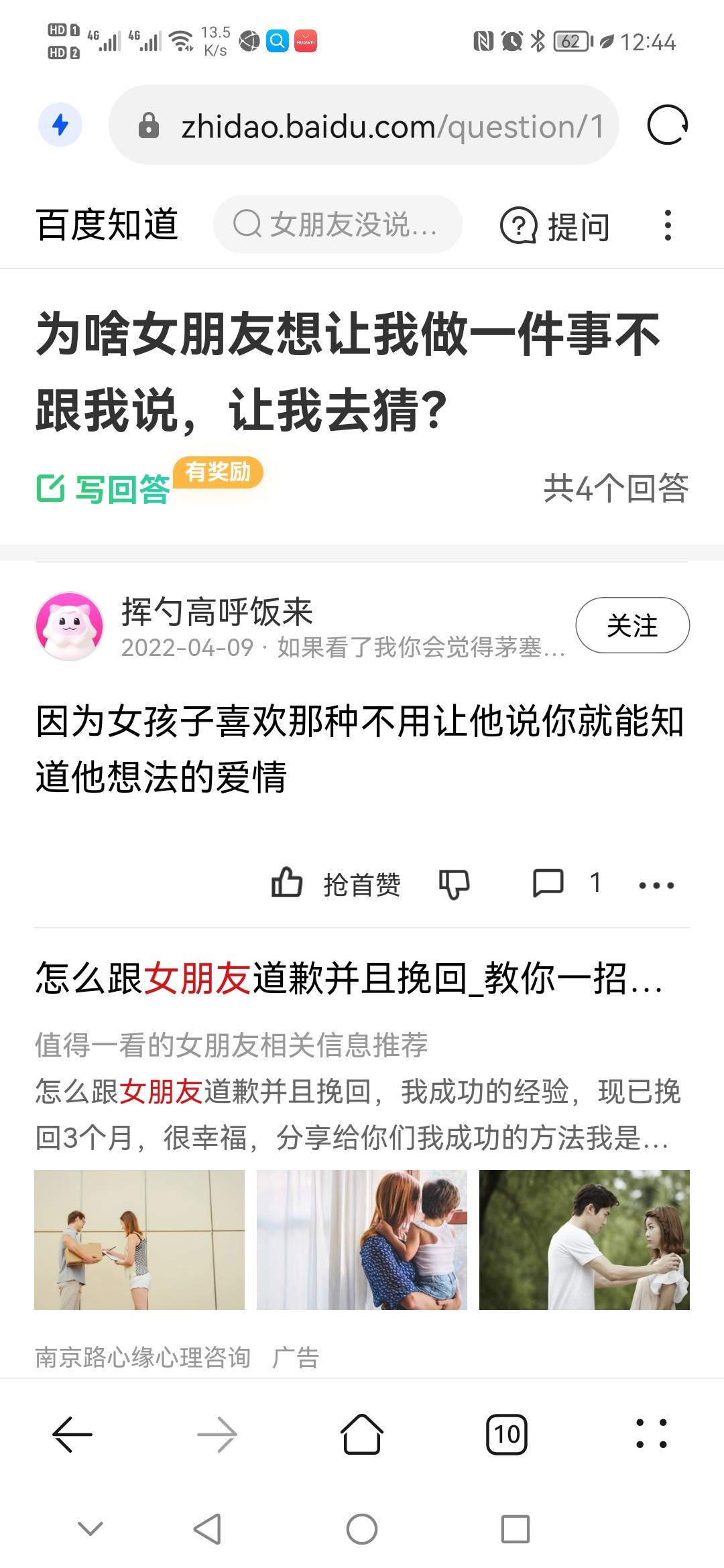Open the 怎么跟女朋友道歉并且挽回 ad link
The width and height of the screenshot is (724, 1568).
349,978
